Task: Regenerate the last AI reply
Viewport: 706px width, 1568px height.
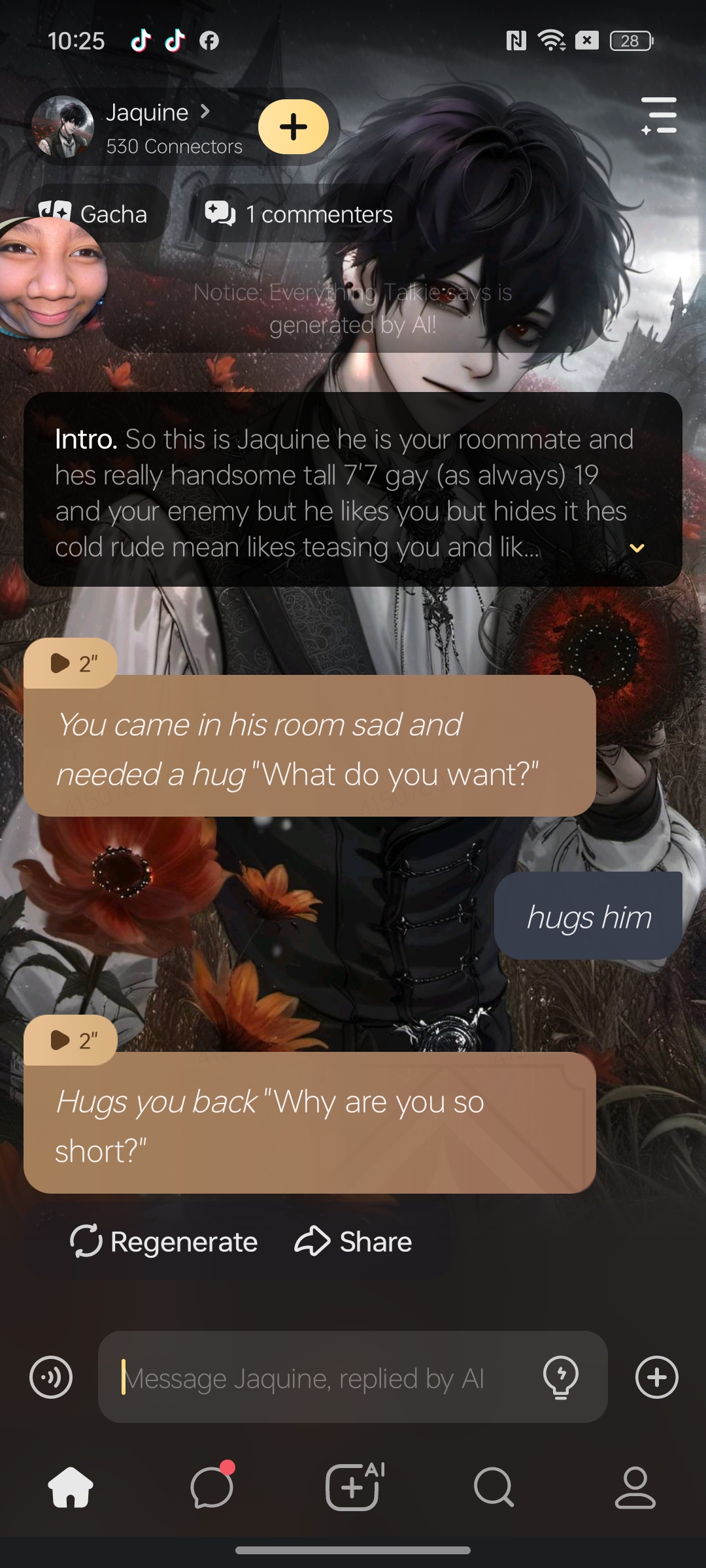Action: coord(164,1241)
